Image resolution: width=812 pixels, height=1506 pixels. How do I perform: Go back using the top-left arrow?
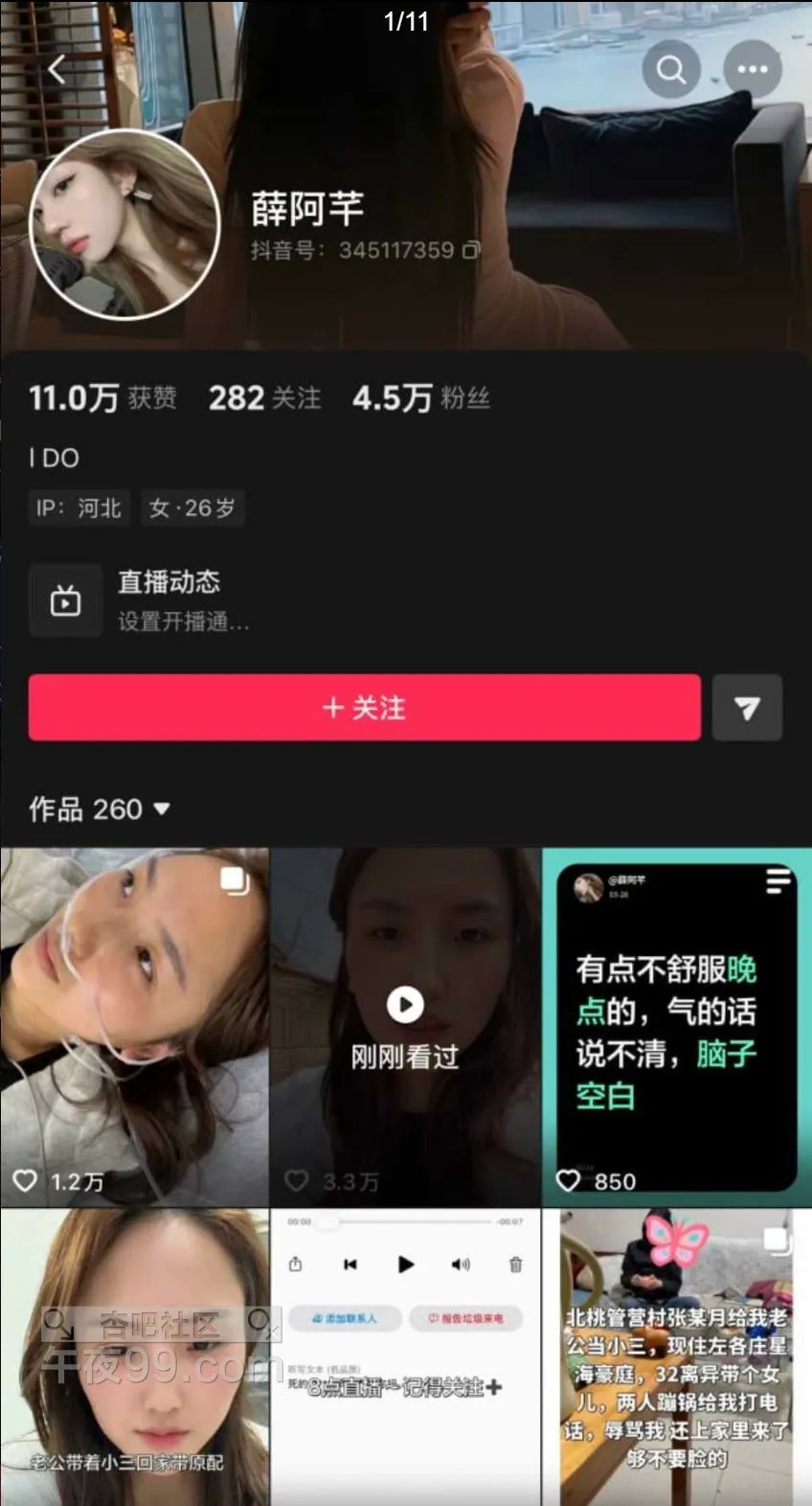(x=56, y=69)
